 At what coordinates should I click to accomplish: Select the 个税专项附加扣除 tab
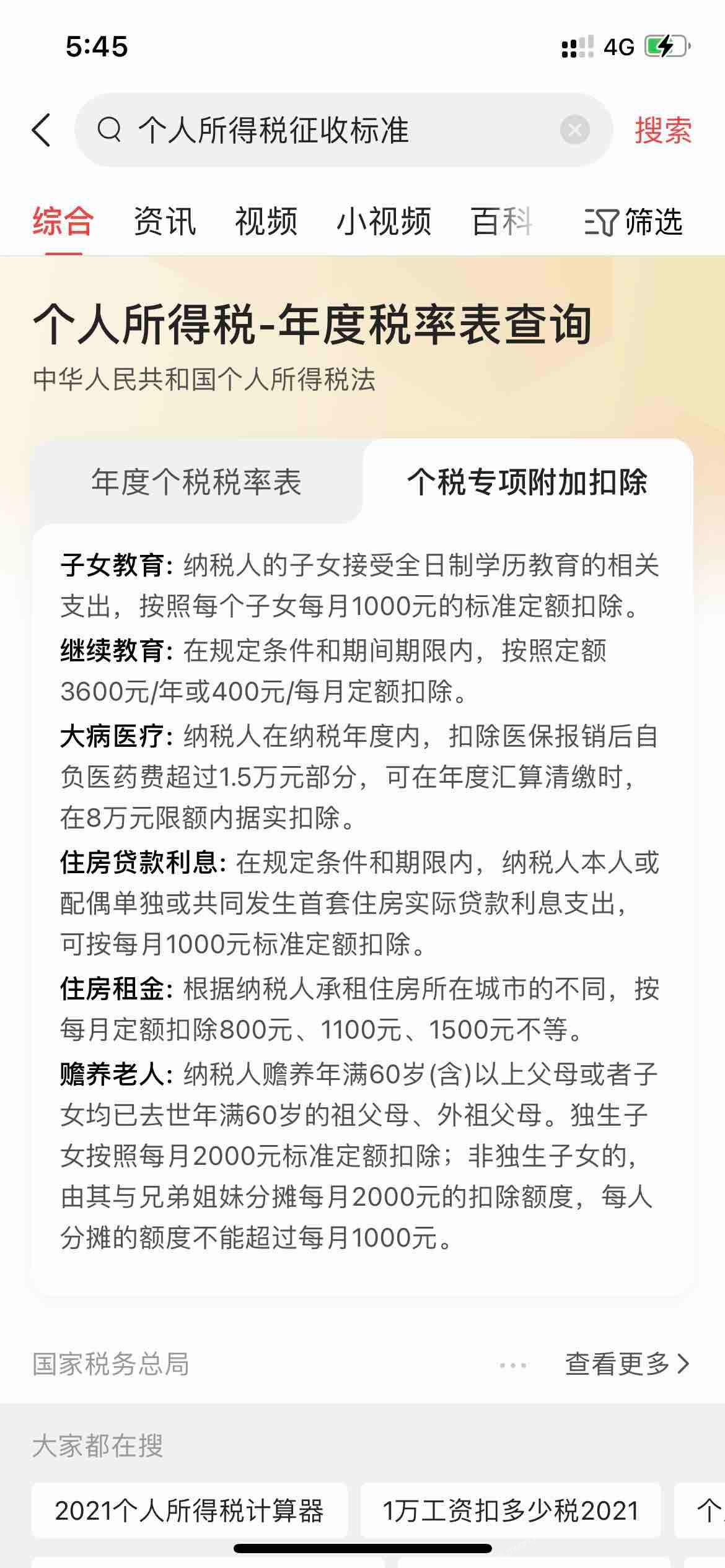(527, 482)
